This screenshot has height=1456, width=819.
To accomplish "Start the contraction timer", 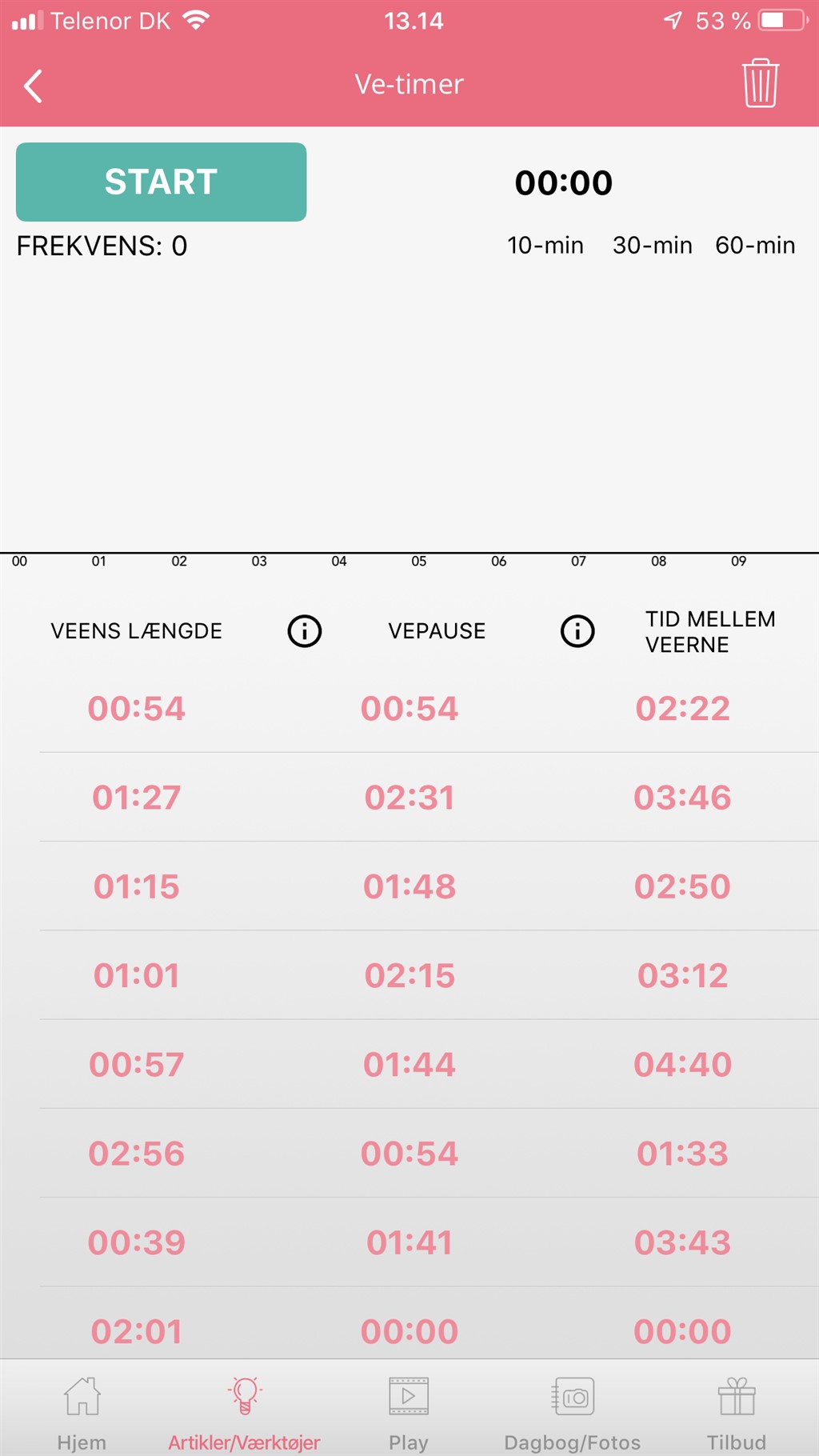I will click(161, 182).
